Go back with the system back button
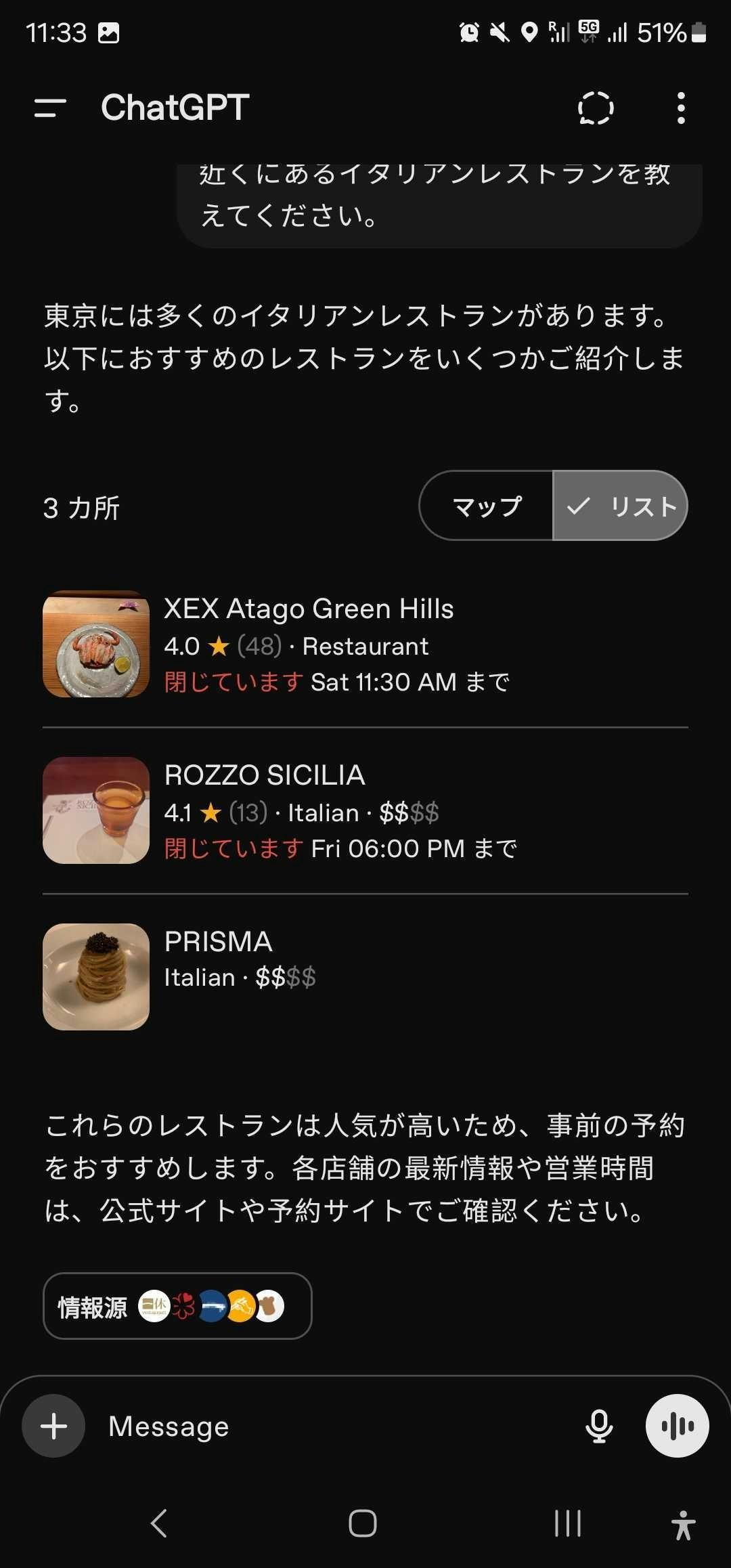 click(159, 1524)
